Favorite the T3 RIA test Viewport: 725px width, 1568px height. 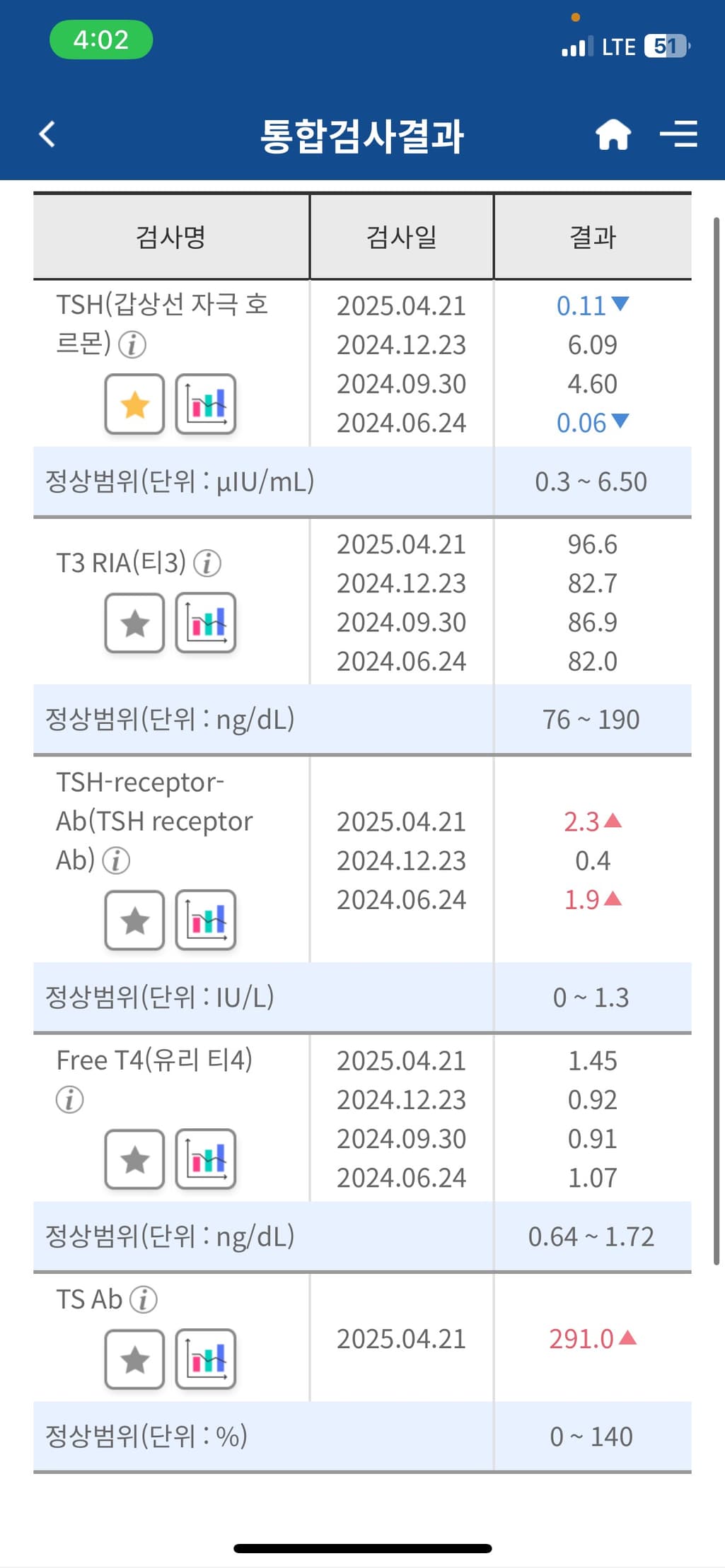click(134, 623)
